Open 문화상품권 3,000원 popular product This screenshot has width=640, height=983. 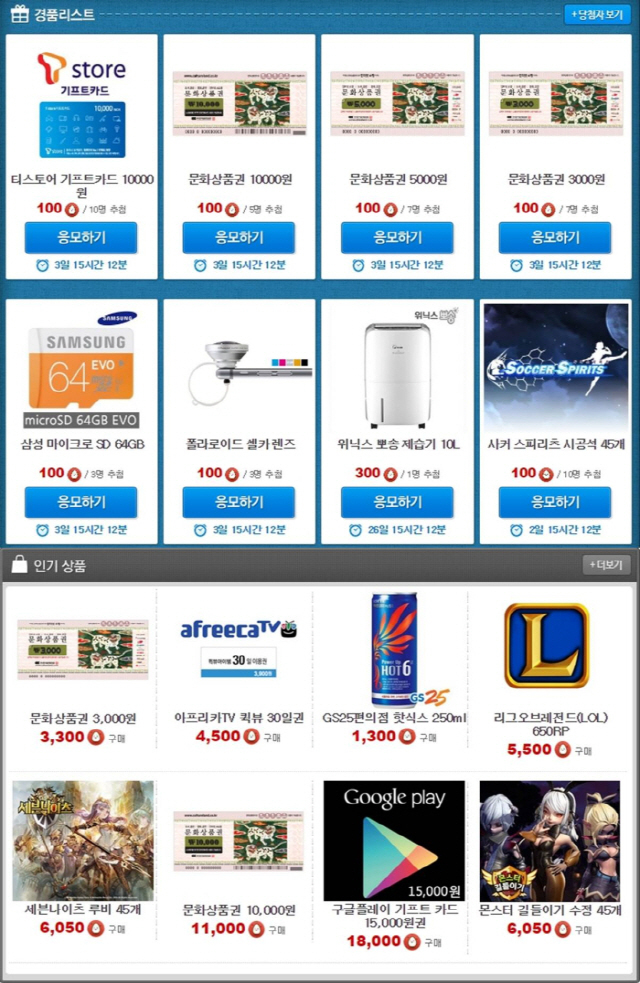pyautogui.click(x=83, y=718)
